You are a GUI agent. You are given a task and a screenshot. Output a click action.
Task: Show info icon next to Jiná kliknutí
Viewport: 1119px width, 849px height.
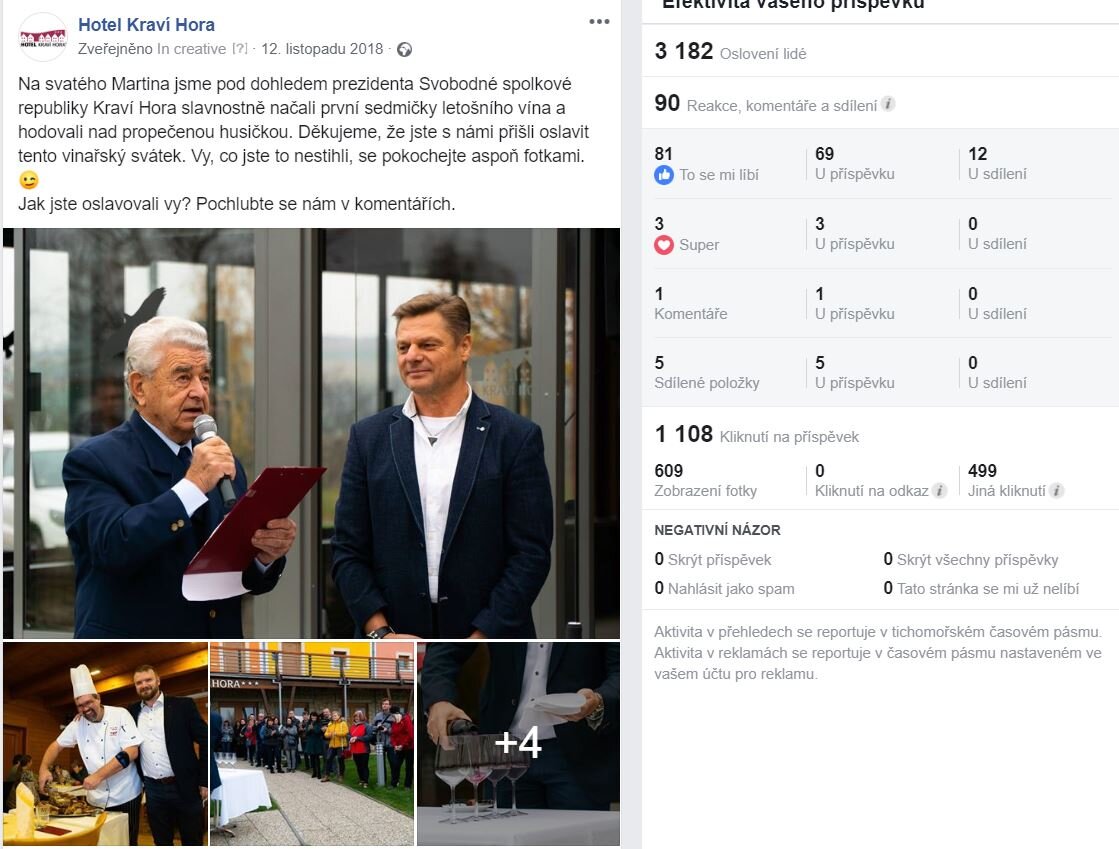click(1057, 491)
